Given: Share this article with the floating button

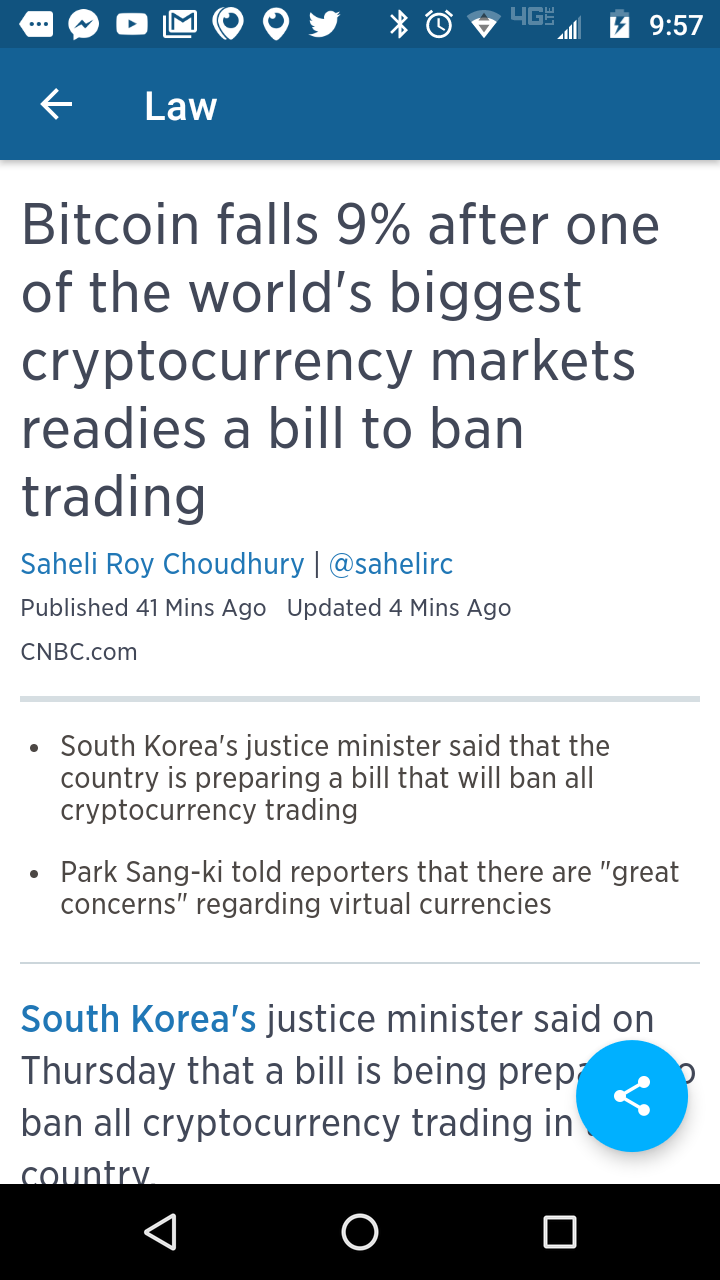Looking at the screenshot, I should [x=632, y=1096].
